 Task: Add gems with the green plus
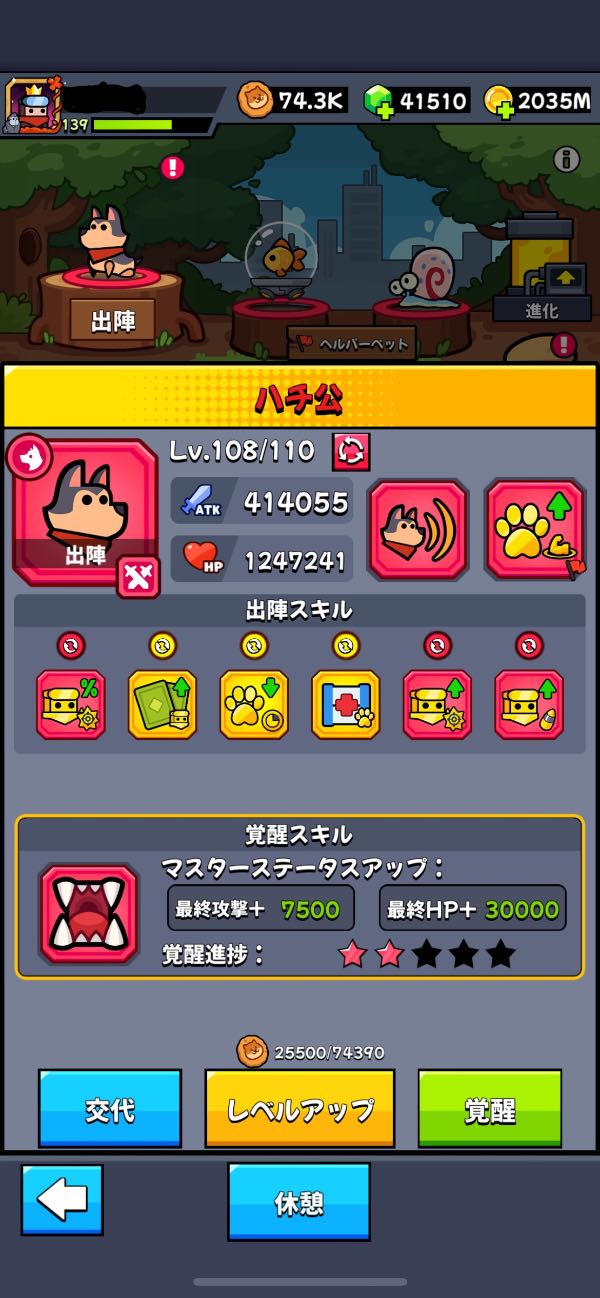(377, 100)
